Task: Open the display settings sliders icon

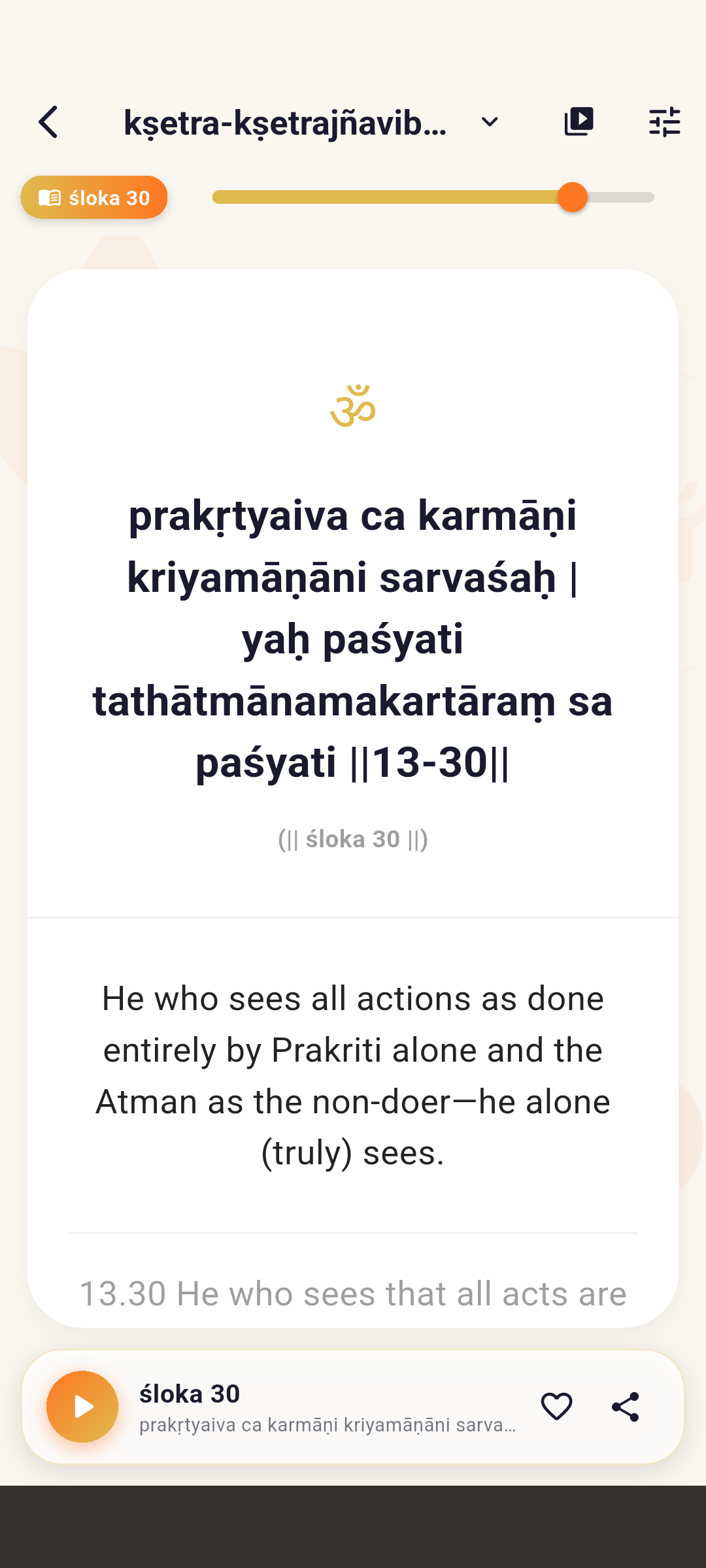Action: [x=664, y=122]
